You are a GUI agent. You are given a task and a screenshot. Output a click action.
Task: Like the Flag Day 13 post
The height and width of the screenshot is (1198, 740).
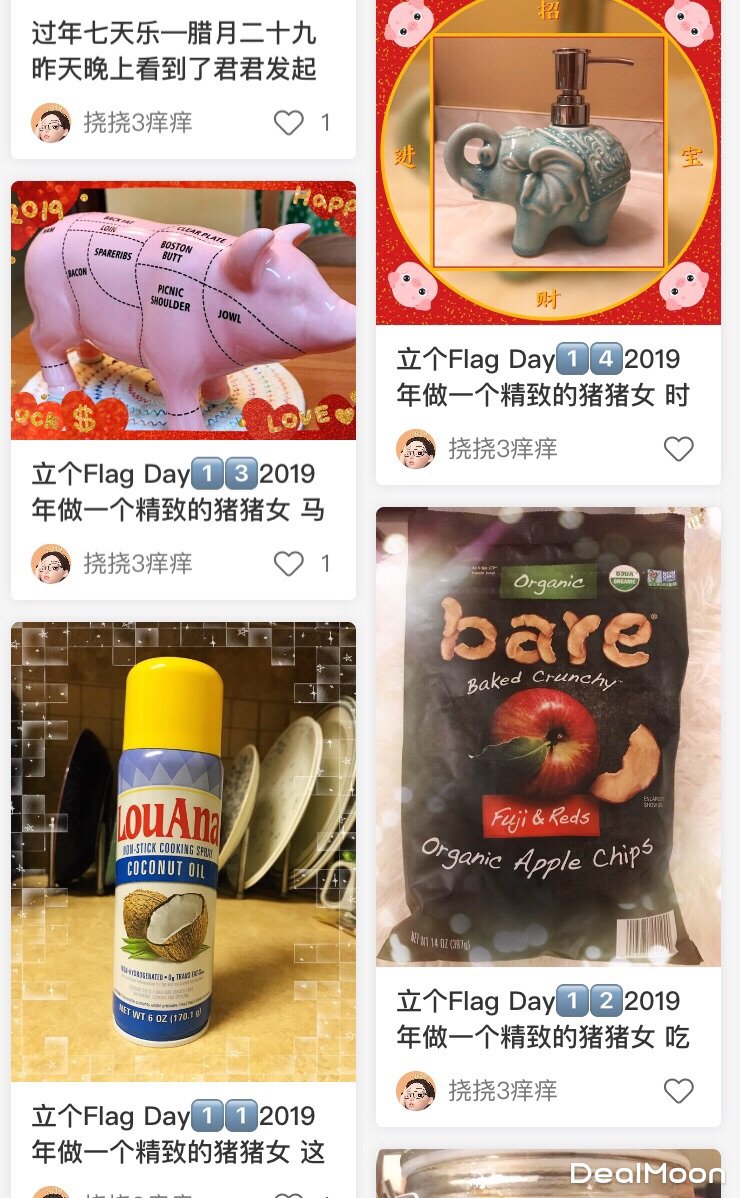tap(289, 564)
